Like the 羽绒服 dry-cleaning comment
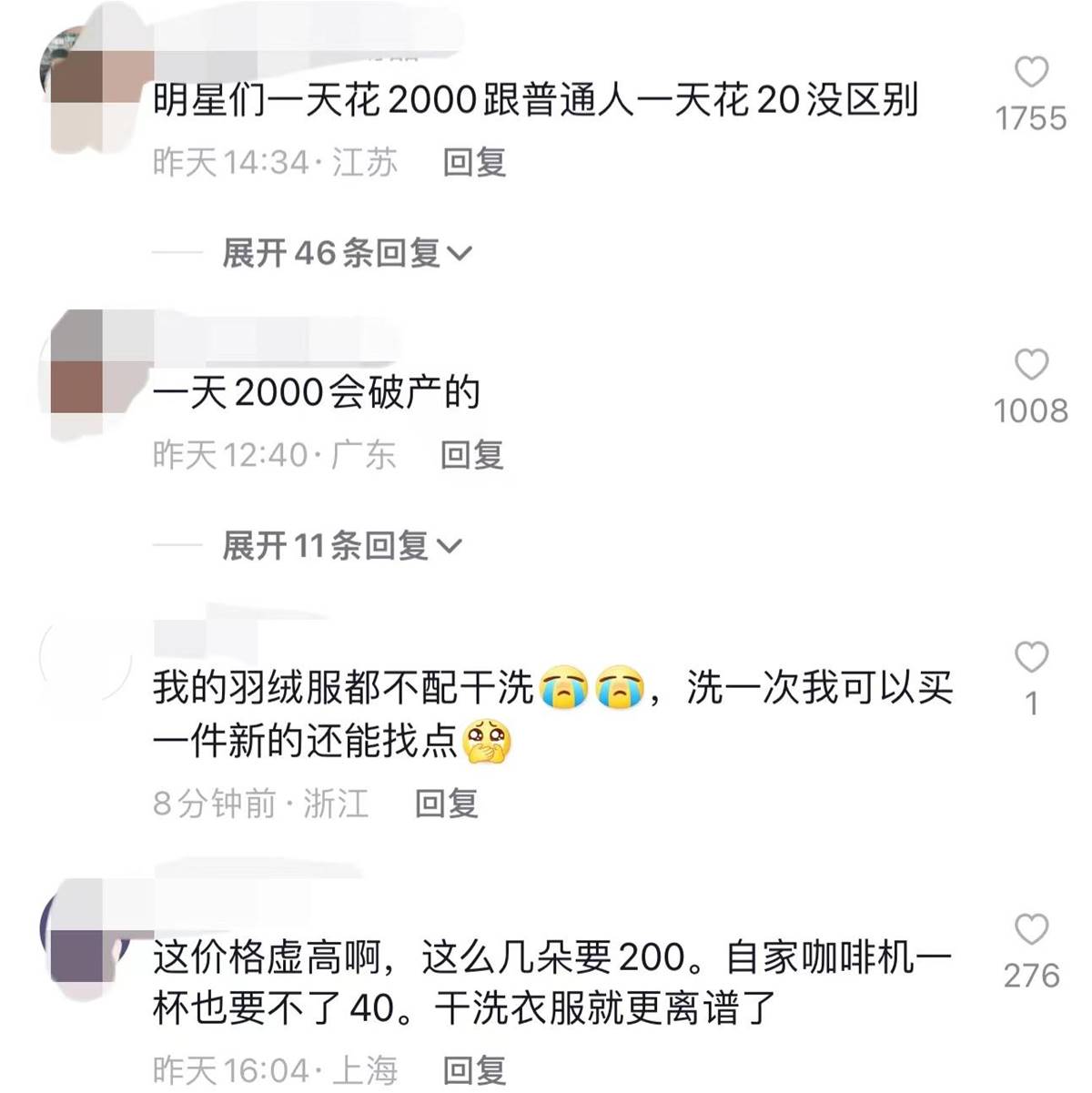1092x1093 pixels. [1031, 657]
